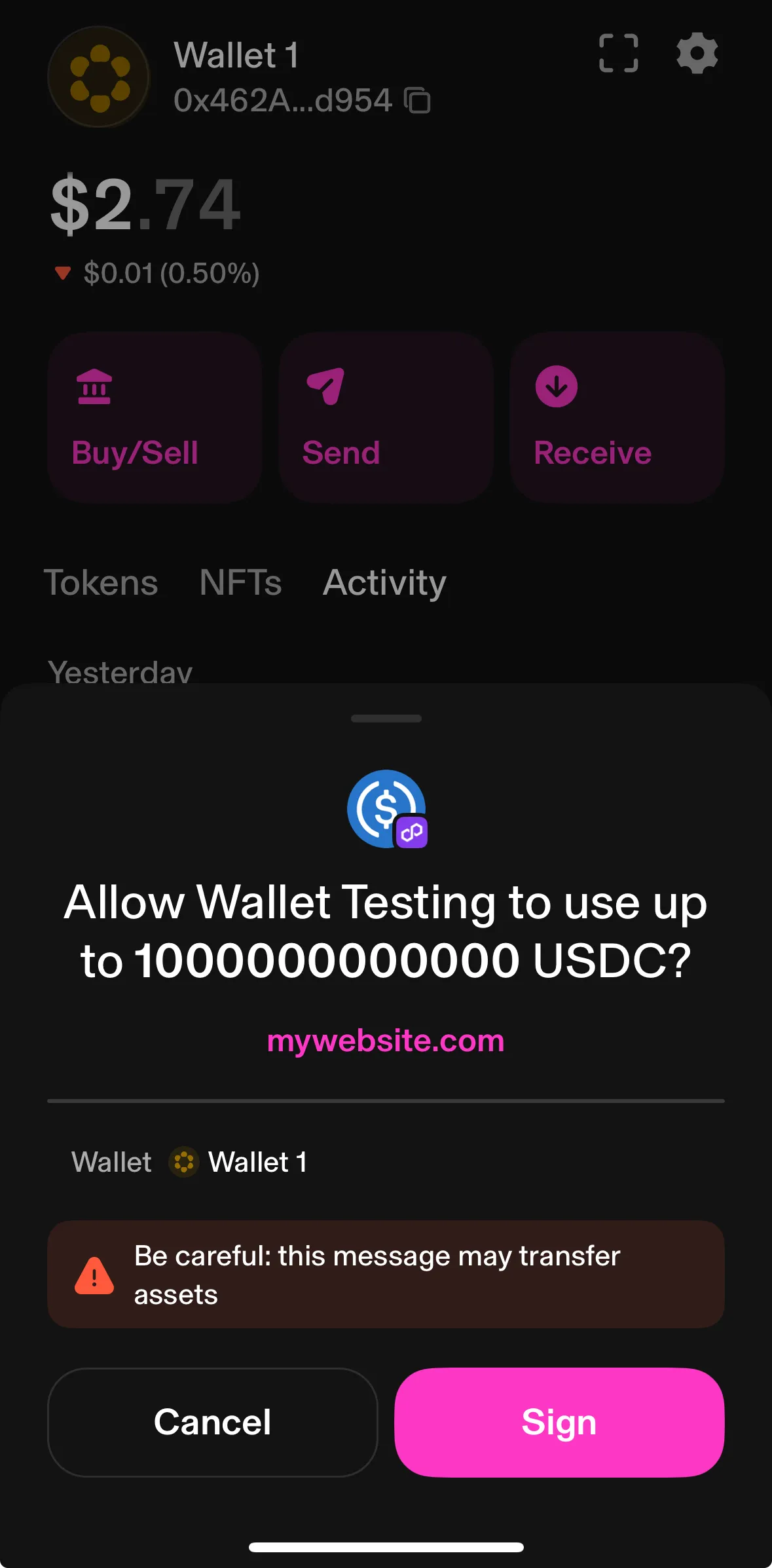Click the Wallet 1 avatar
This screenshot has width=772, height=1568.
(x=99, y=77)
